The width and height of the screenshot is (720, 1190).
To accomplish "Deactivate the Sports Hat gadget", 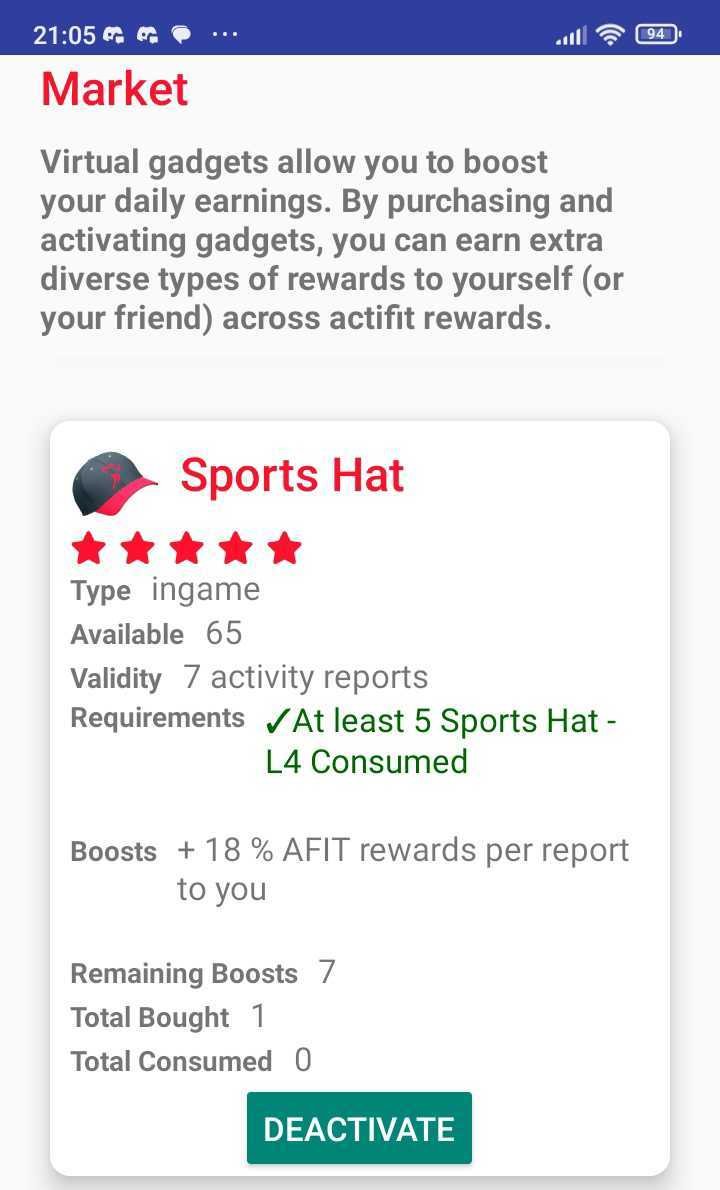I will pos(359,1128).
